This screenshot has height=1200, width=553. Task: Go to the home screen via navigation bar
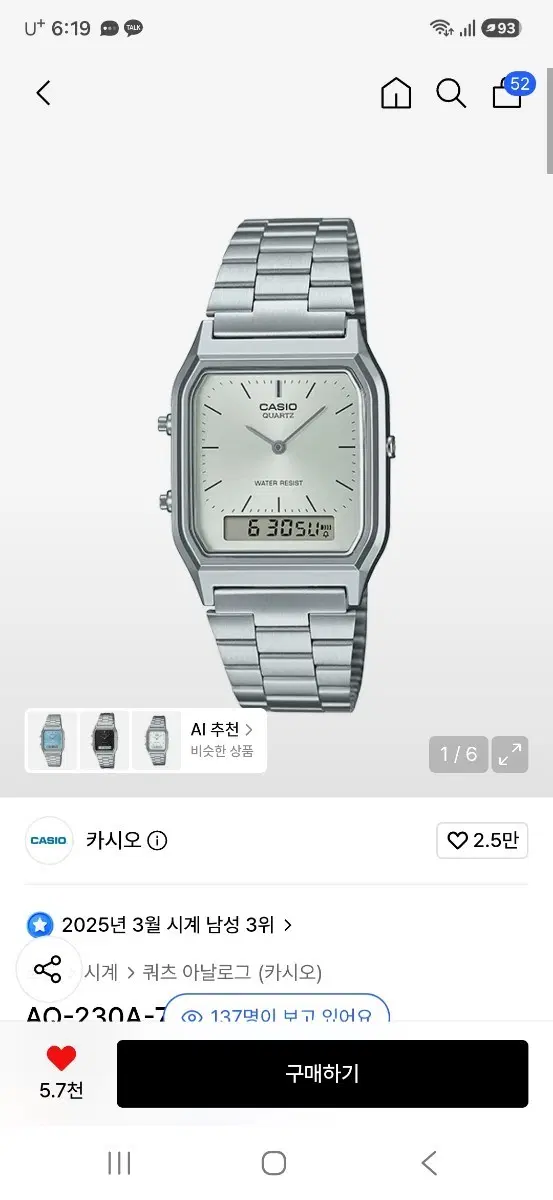(x=274, y=1163)
